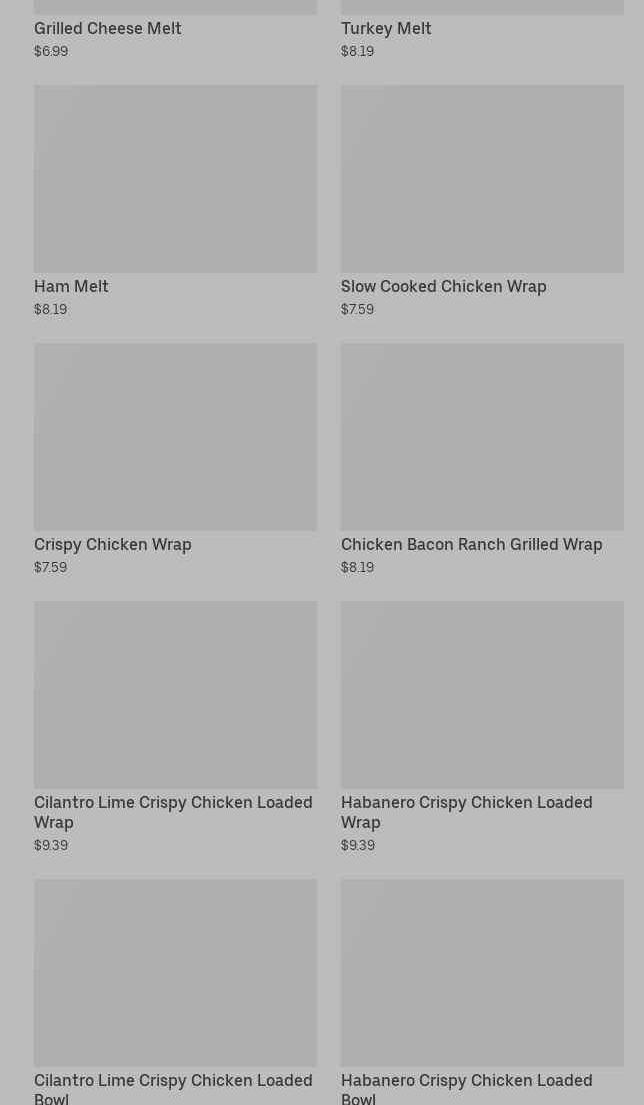Viewport: 644px width, 1105px height.
Task: Open the Grilled Cheese Melt item
Action: point(108,28)
